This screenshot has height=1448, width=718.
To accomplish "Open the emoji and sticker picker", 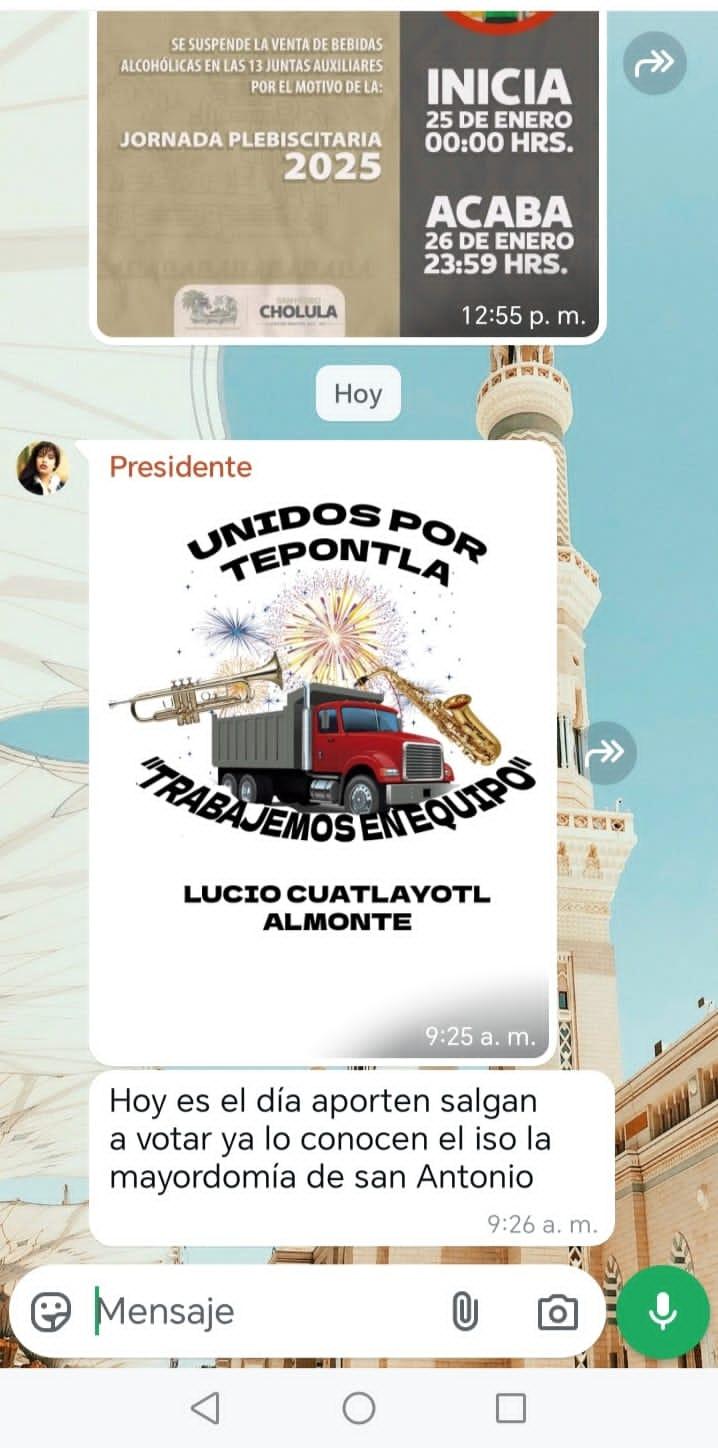I will [x=51, y=1312].
